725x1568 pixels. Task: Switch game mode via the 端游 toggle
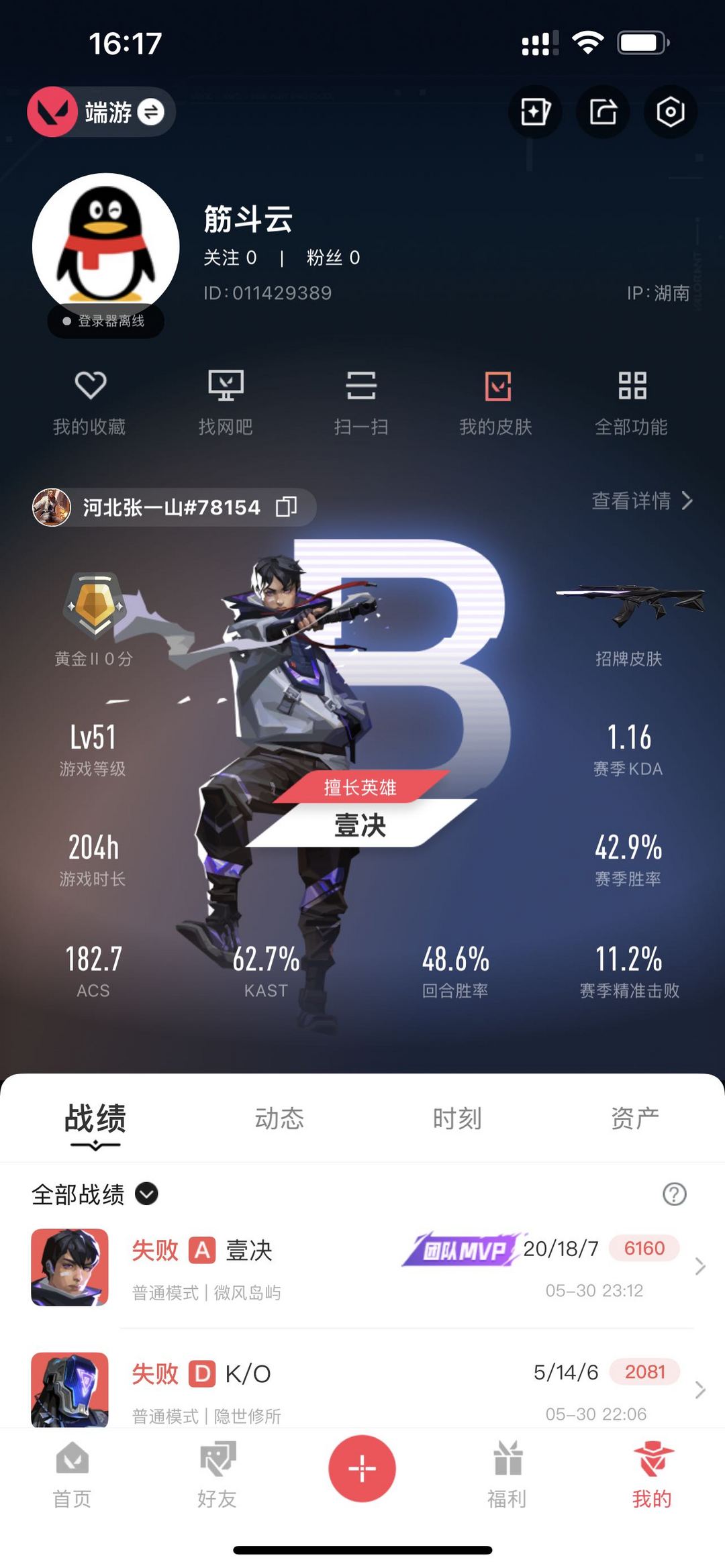tap(101, 112)
